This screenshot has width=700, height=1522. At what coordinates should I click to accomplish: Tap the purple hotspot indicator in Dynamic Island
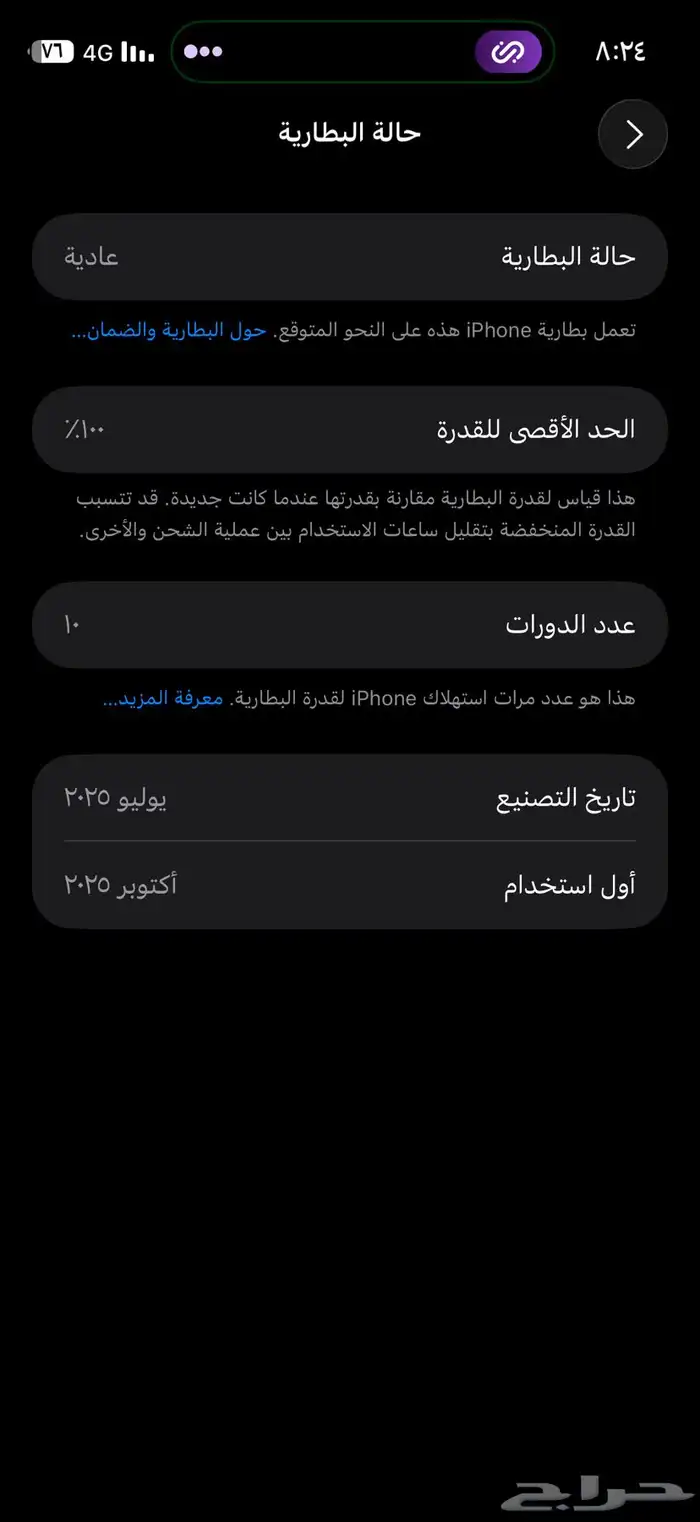[508, 52]
